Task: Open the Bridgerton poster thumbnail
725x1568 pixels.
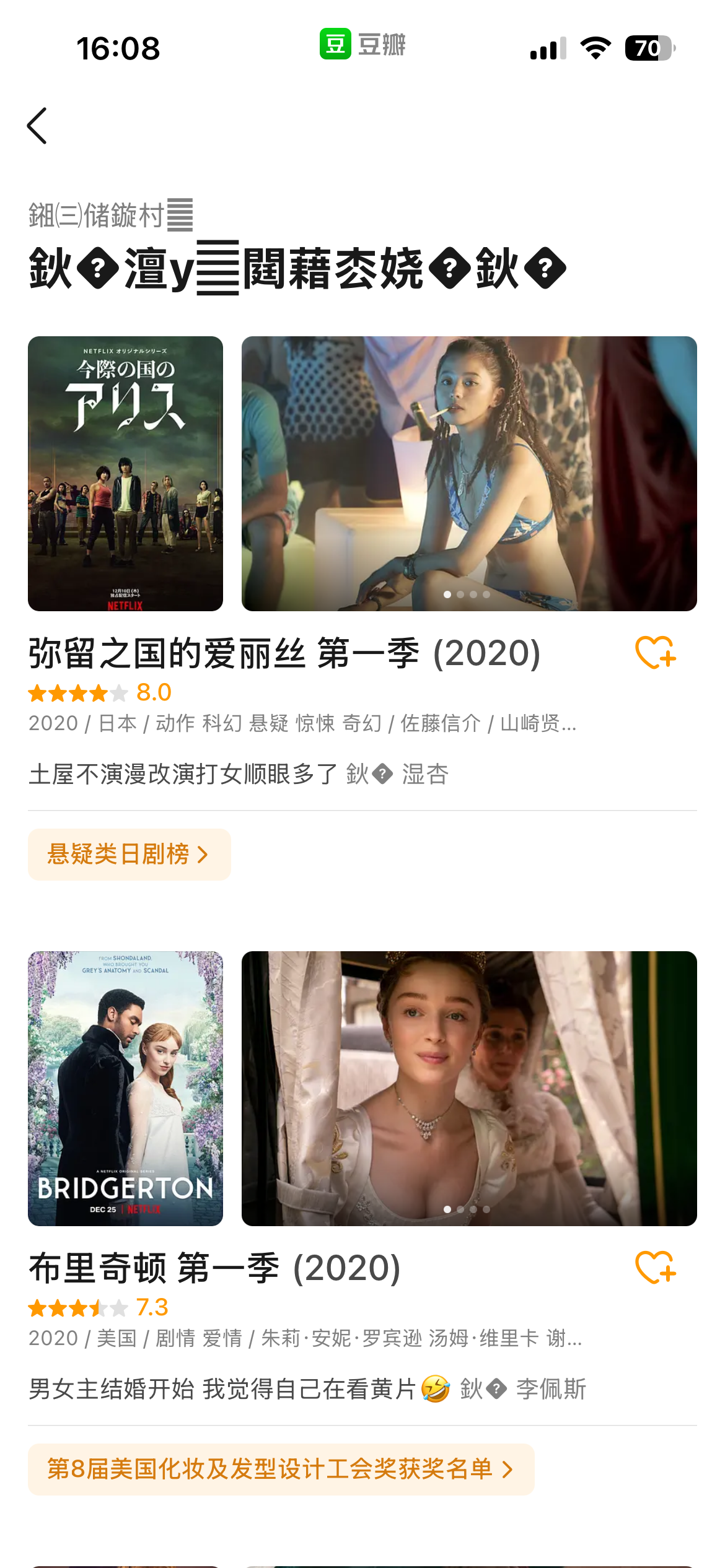Action: coord(125,1089)
